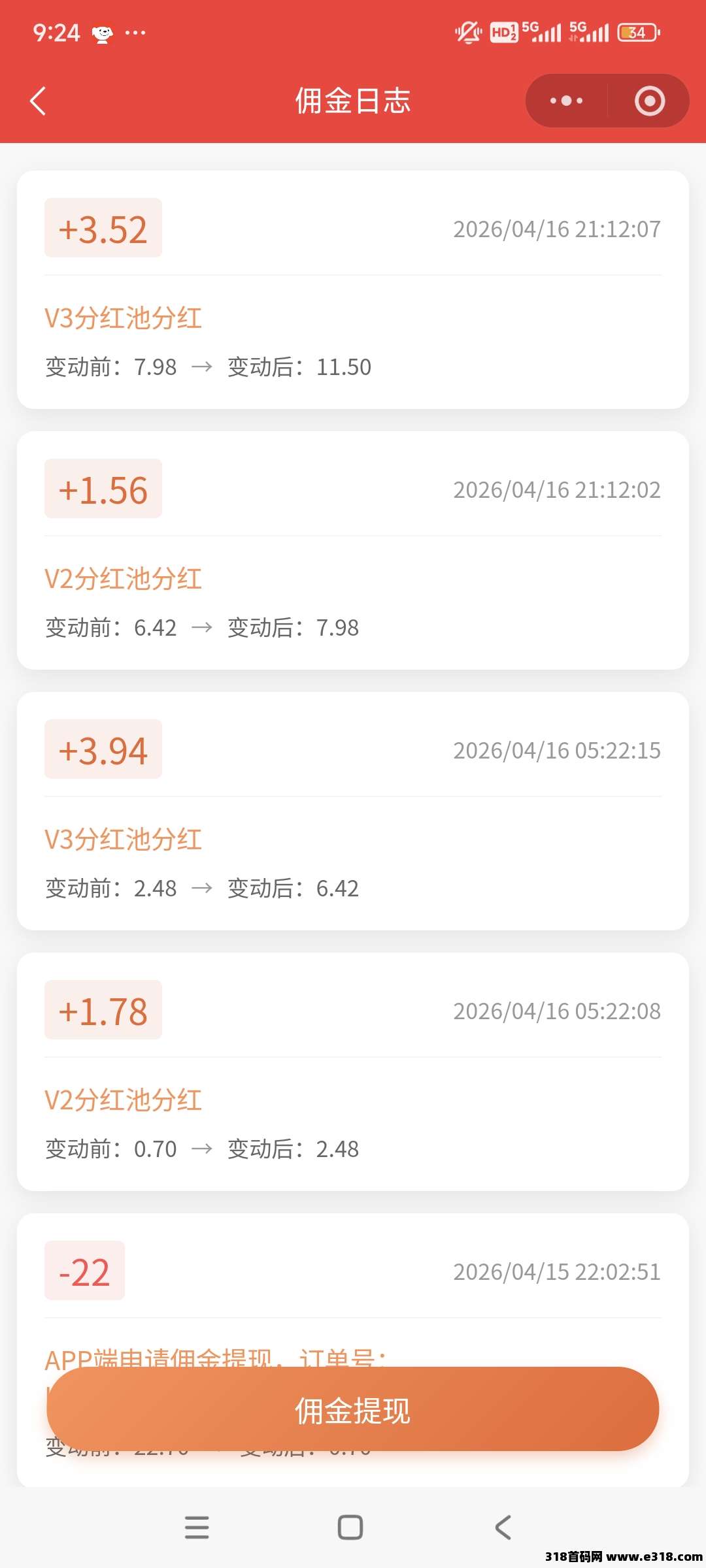706x1568 pixels.
Task: Go back from the 佣金日志 page
Action: 38,101
